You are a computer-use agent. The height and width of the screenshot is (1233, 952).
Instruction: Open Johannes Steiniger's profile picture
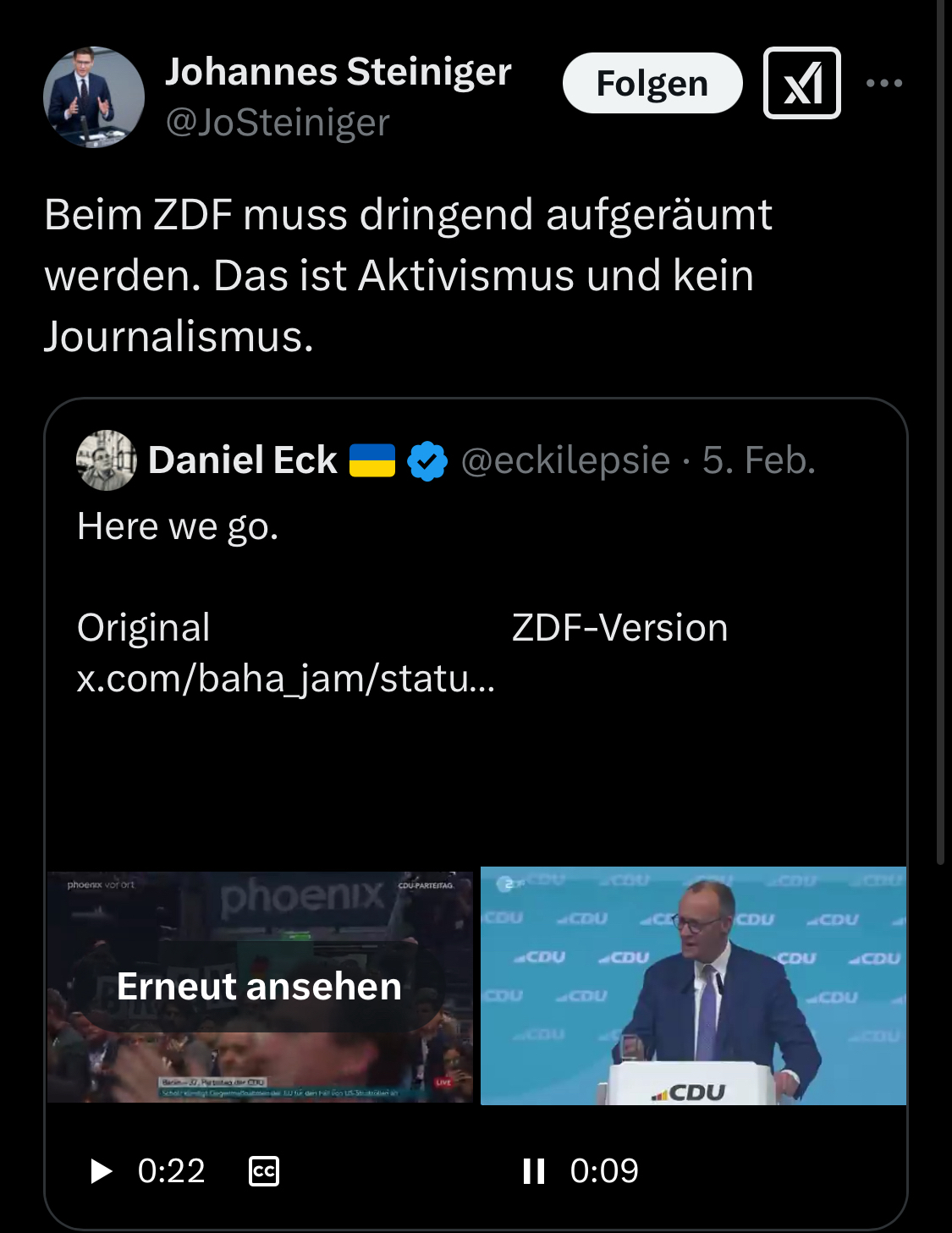pyautogui.click(x=93, y=97)
